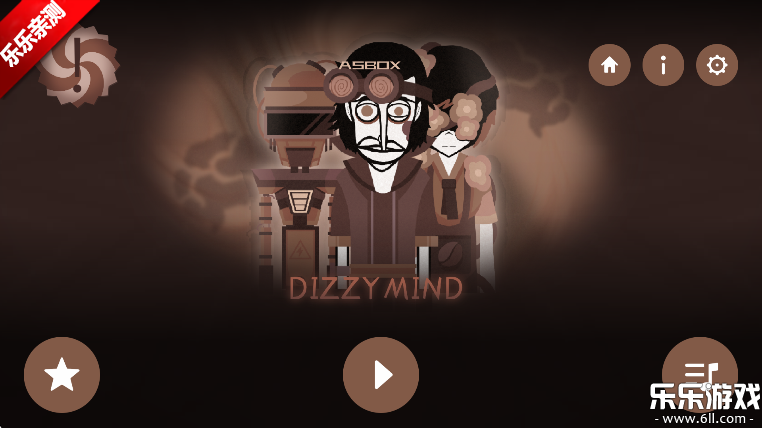Start the Dizzy Mind mix with play
Image resolution: width=762 pixels, height=428 pixels.
(x=381, y=375)
